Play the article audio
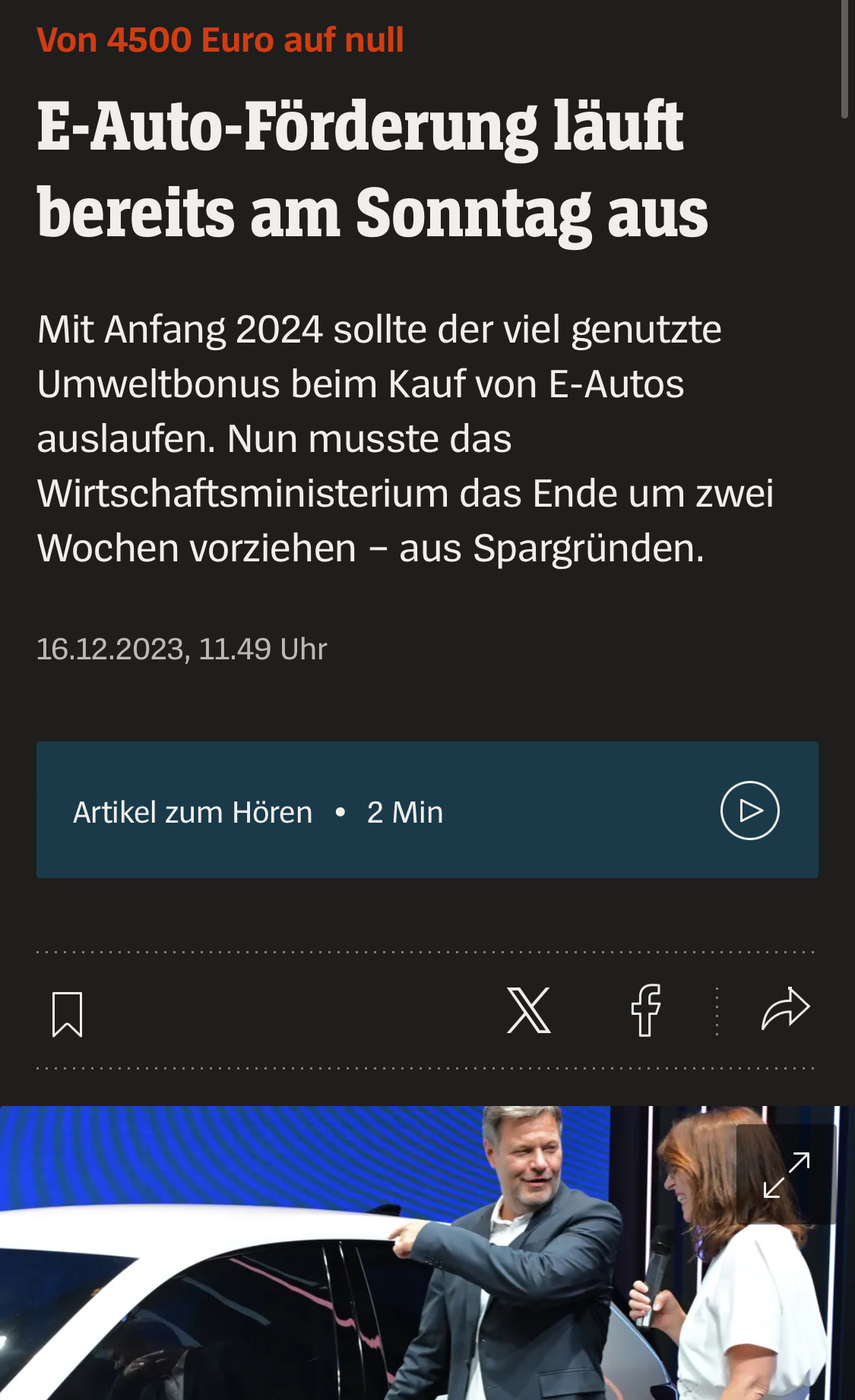 coord(749,811)
